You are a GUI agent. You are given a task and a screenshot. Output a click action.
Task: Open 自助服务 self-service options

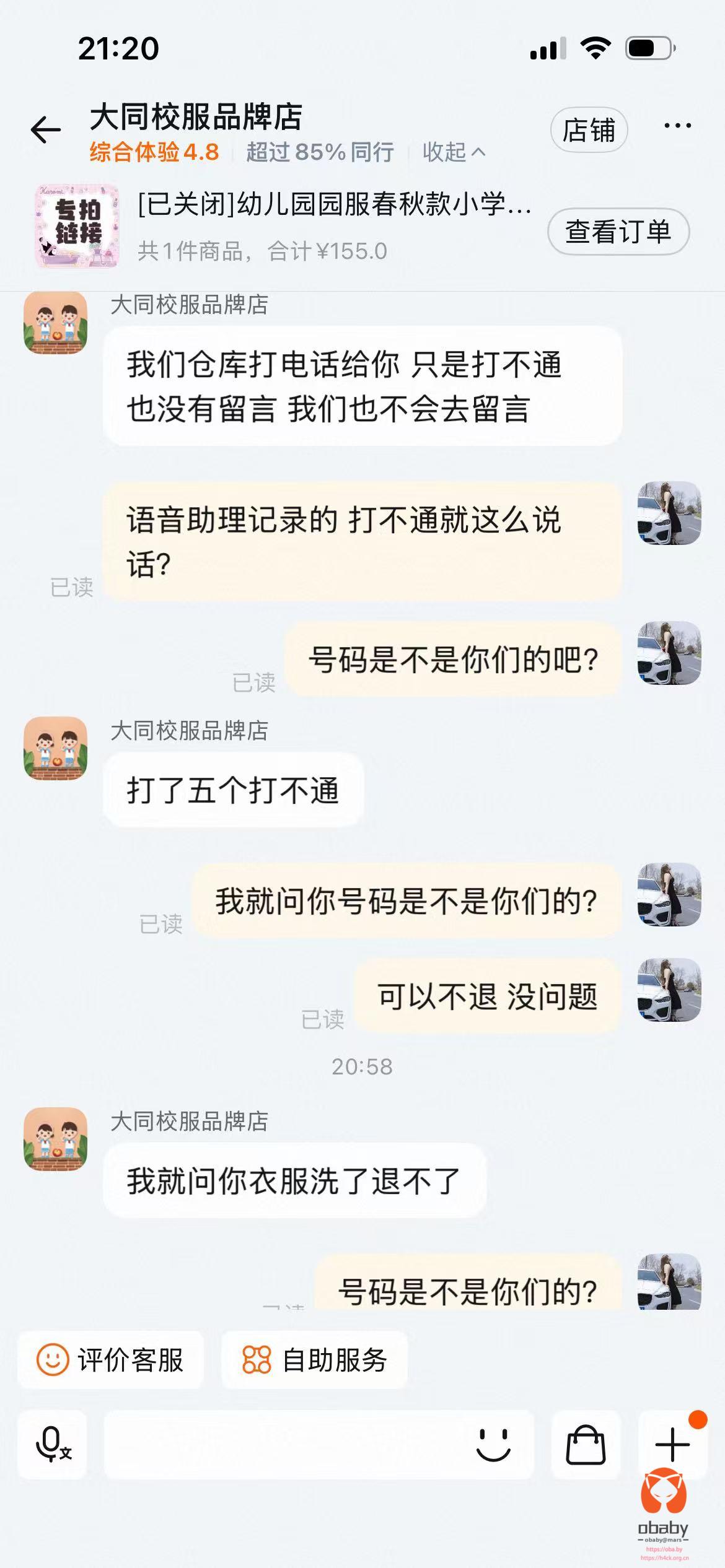point(314,1360)
